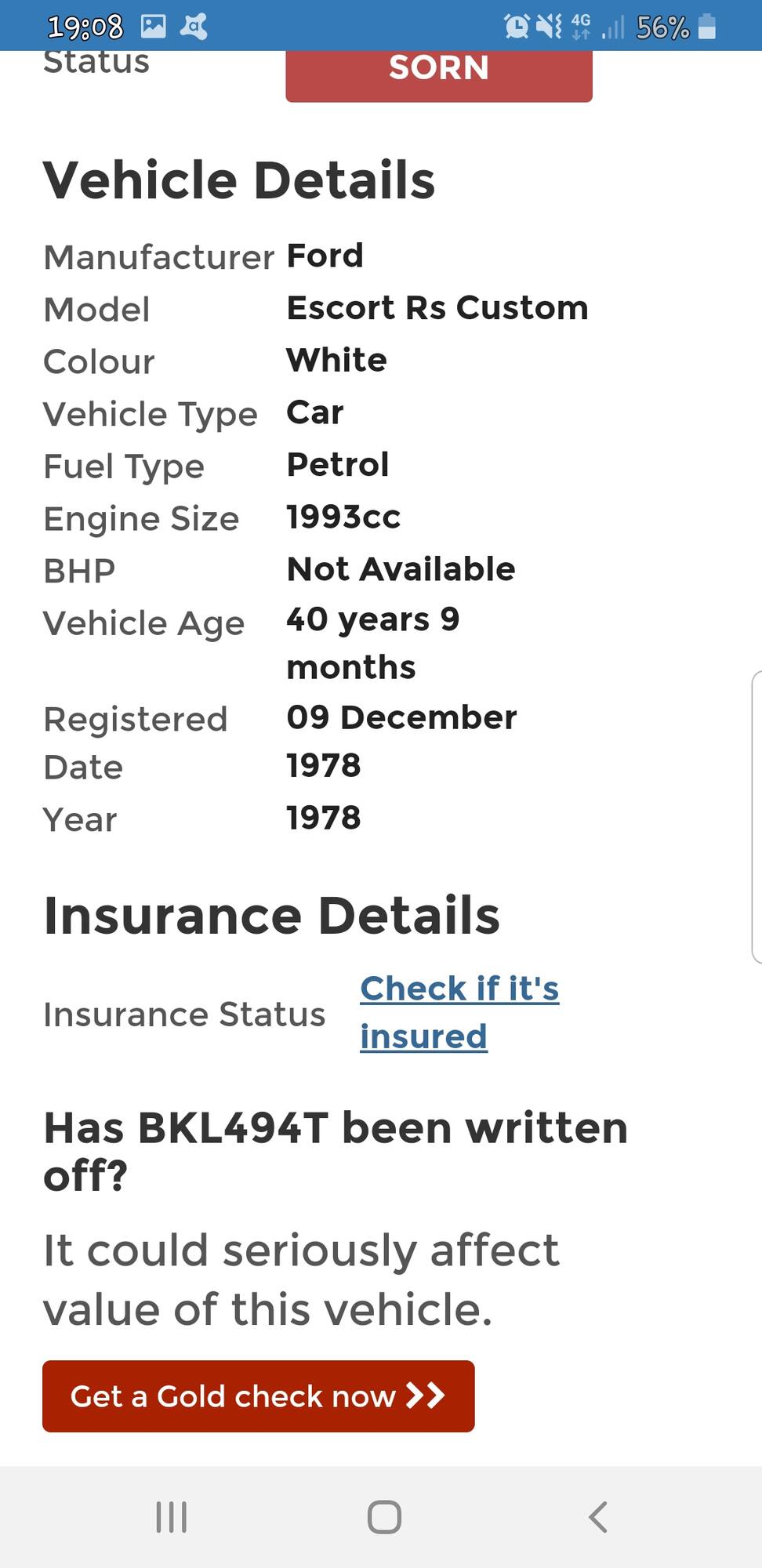Go to the home screen

384,1517
